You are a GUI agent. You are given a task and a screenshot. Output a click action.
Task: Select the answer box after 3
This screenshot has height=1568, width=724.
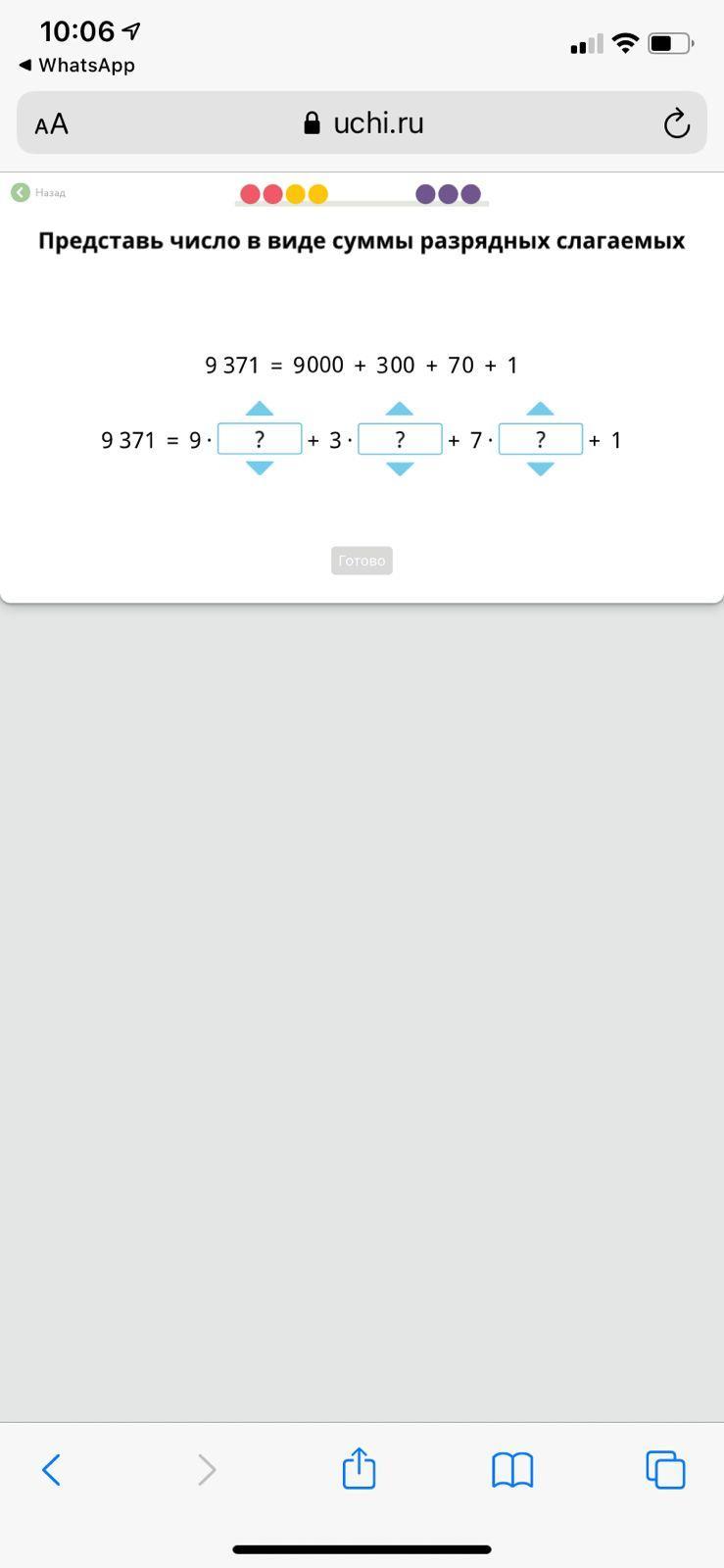pos(400,439)
